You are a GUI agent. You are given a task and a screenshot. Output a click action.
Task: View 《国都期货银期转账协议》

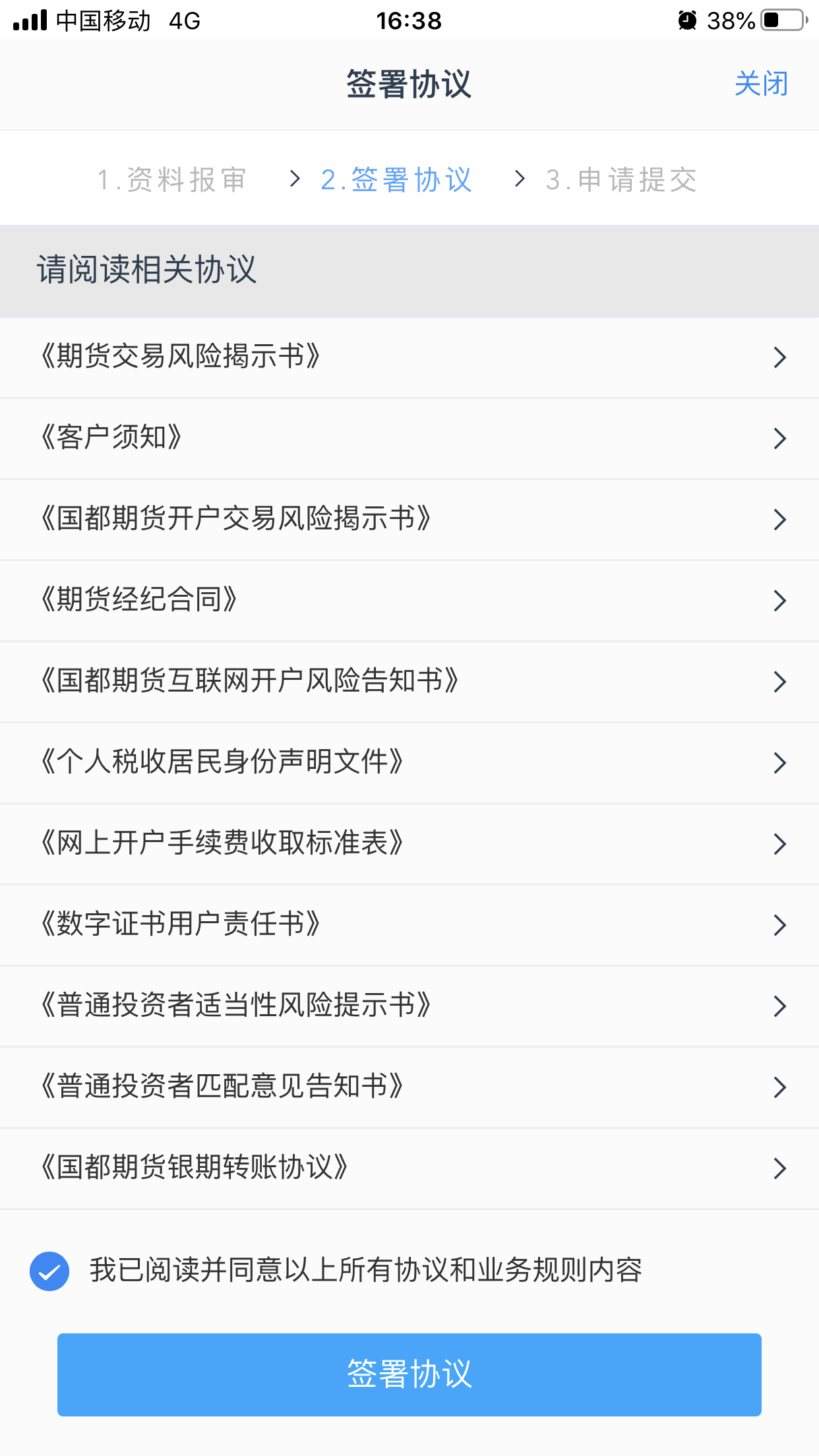(x=409, y=1168)
